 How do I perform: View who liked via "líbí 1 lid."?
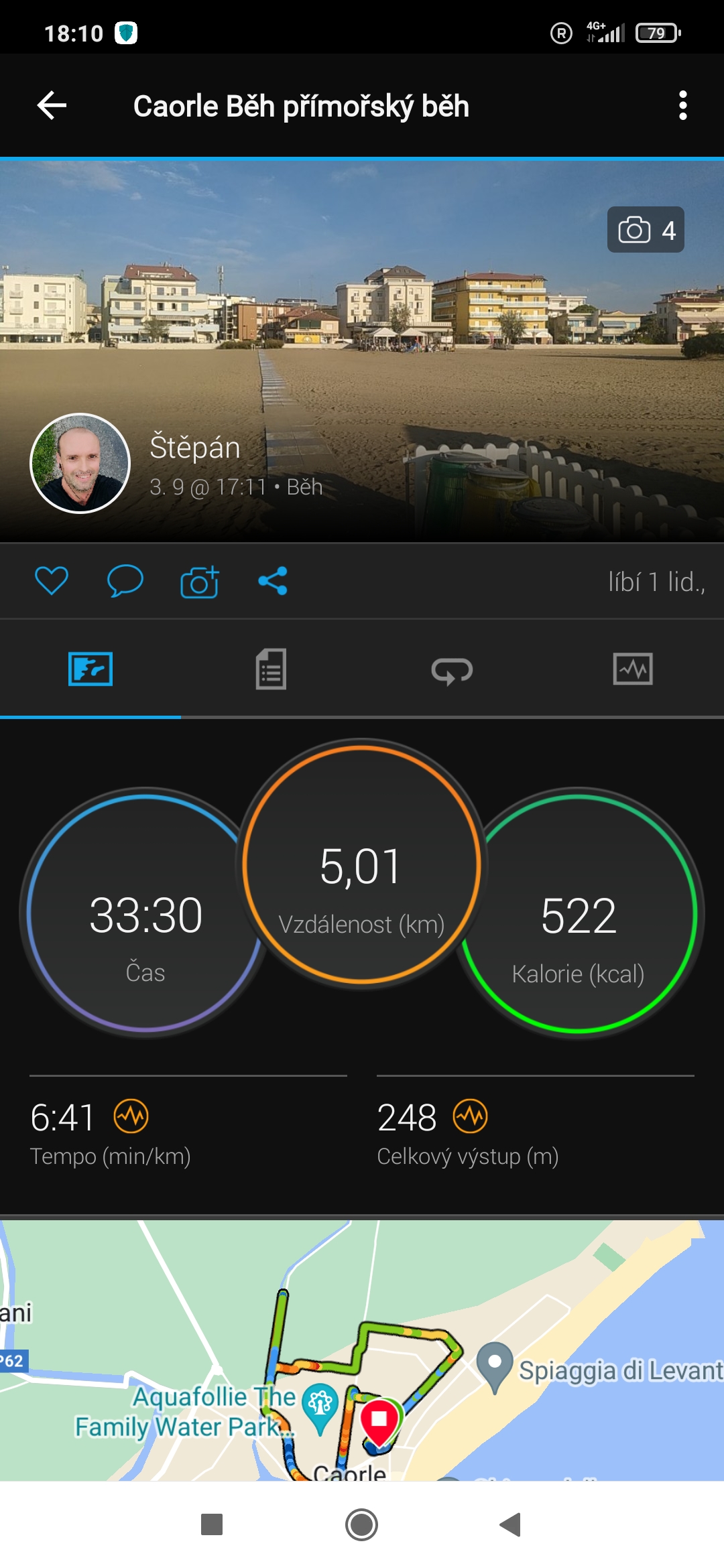click(656, 582)
